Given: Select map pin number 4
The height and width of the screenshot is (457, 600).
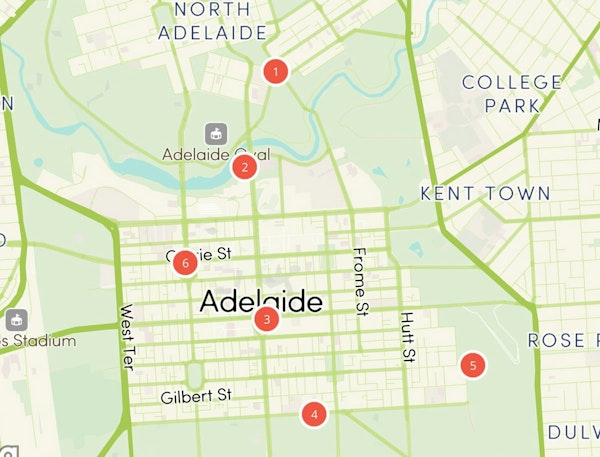Looking at the screenshot, I should tap(314, 413).
